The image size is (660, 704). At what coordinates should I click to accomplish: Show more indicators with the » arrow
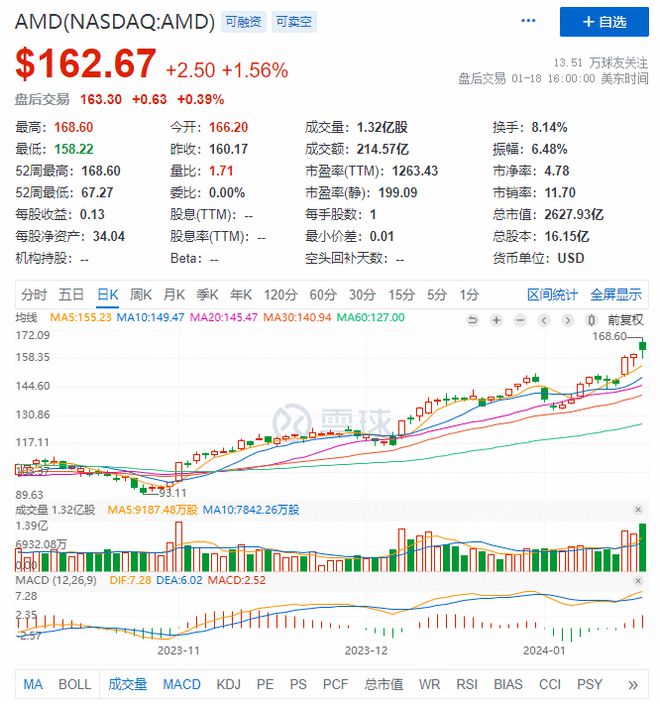click(x=632, y=684)
